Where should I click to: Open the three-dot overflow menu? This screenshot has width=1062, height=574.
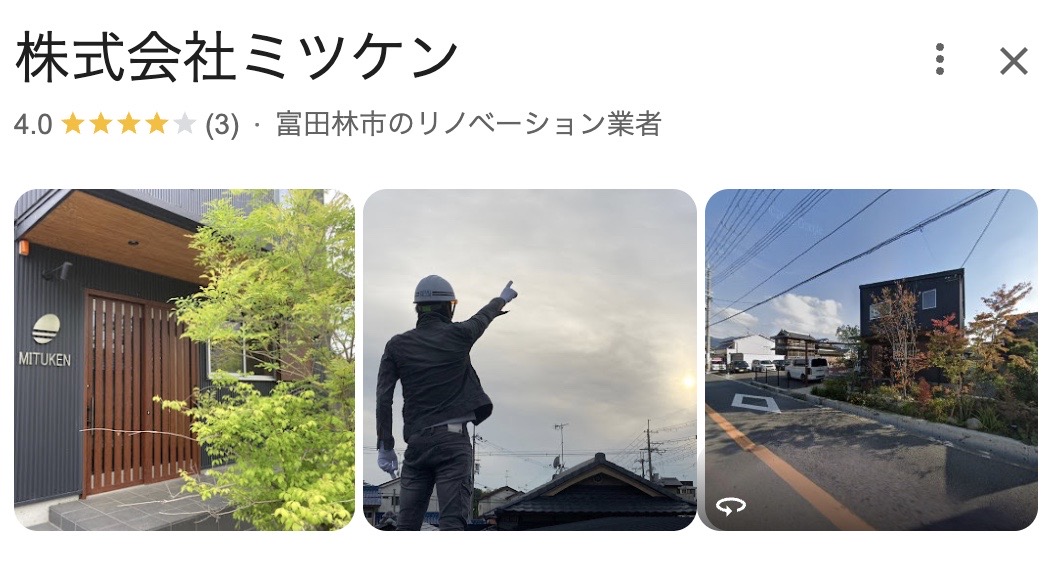[939, 60]
